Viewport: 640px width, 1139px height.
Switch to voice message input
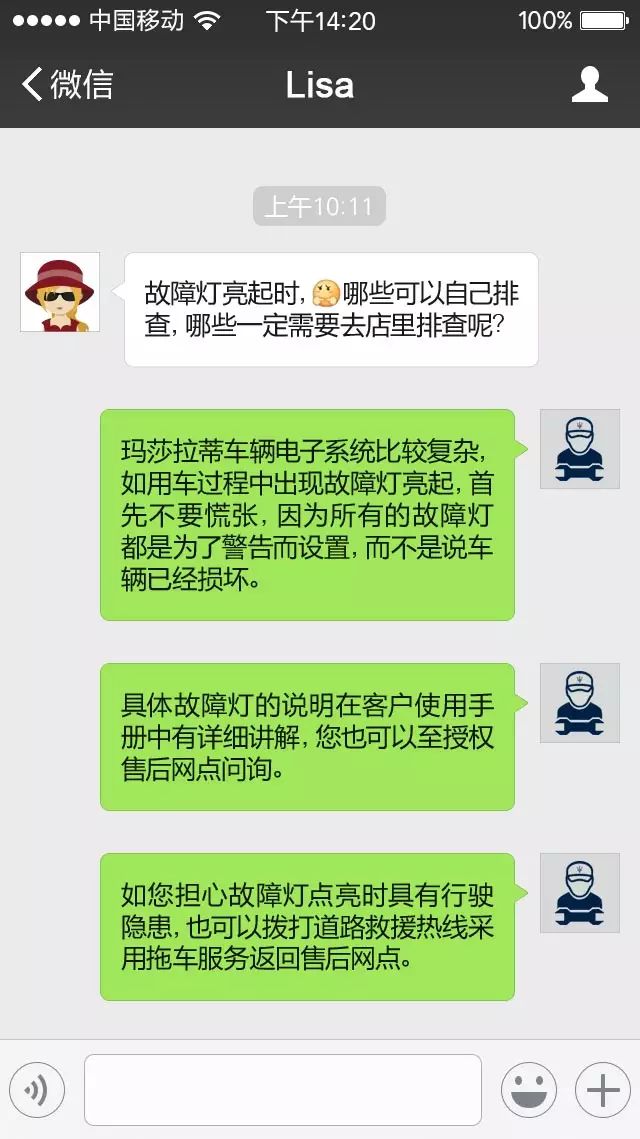pos(37,1089)
